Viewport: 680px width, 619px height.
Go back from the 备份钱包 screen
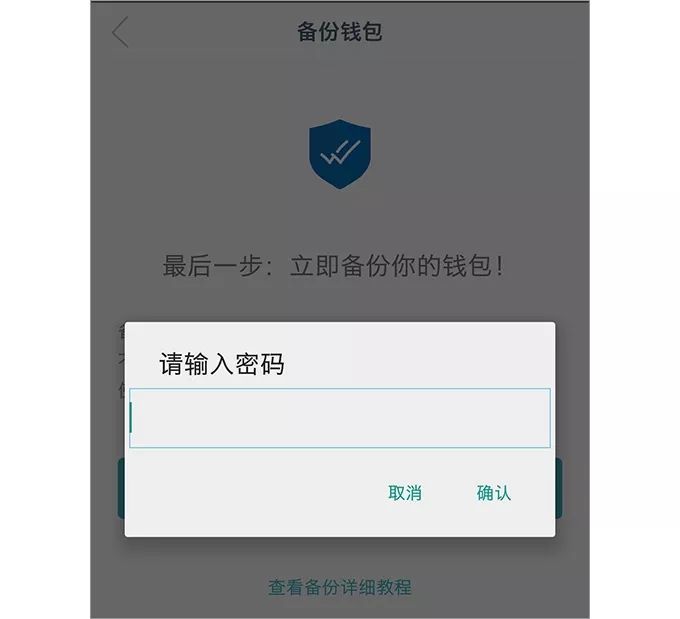tap(121, 32)
